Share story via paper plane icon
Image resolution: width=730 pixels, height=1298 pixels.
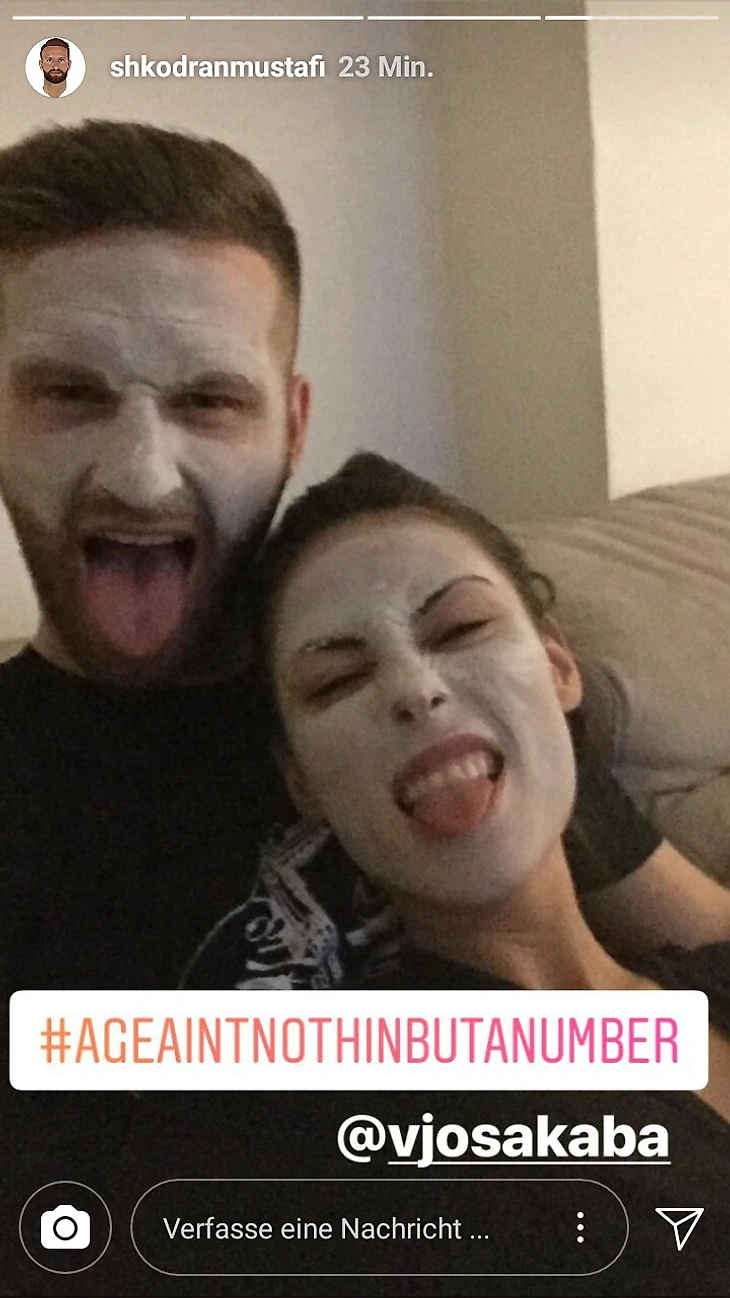tap(679, 1227)
